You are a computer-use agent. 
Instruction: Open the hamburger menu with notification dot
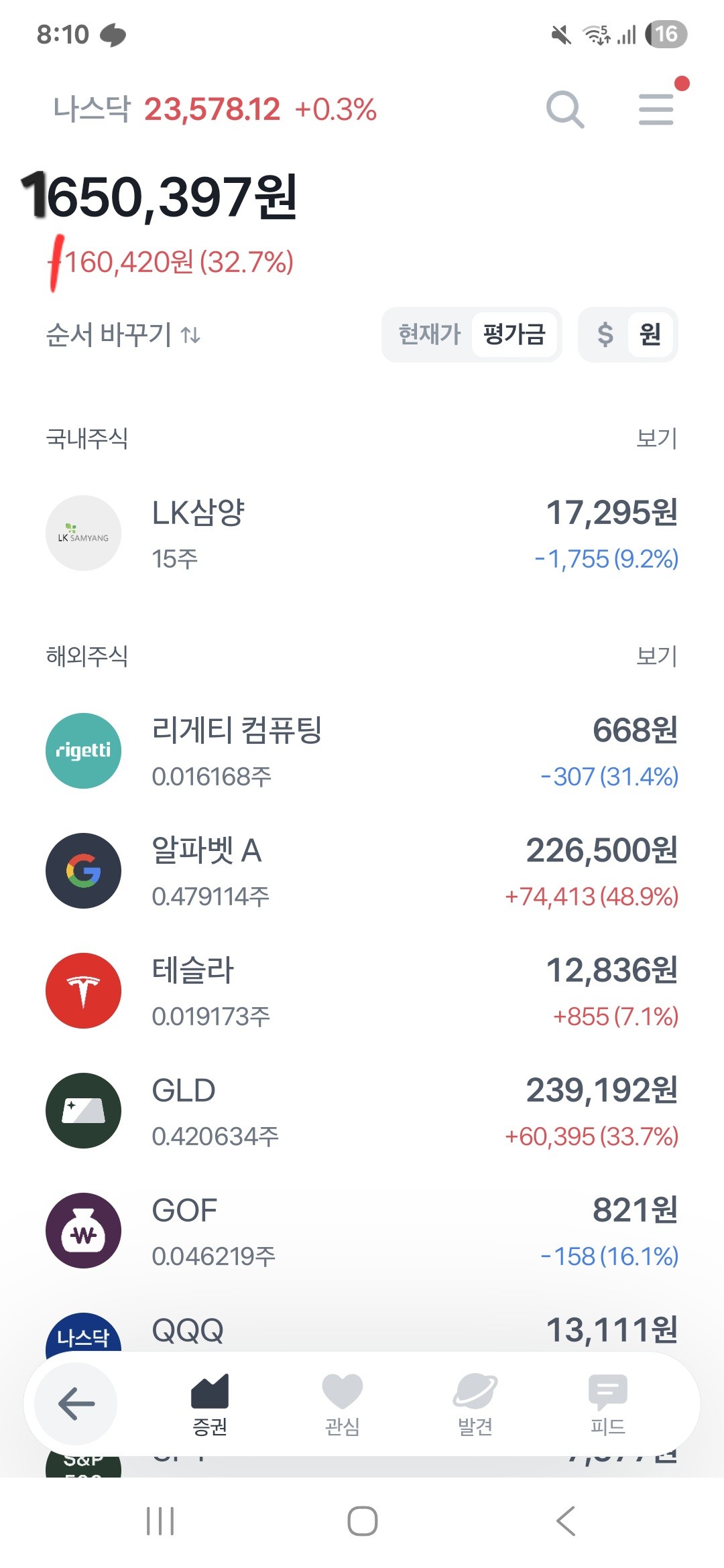(656, 109)
